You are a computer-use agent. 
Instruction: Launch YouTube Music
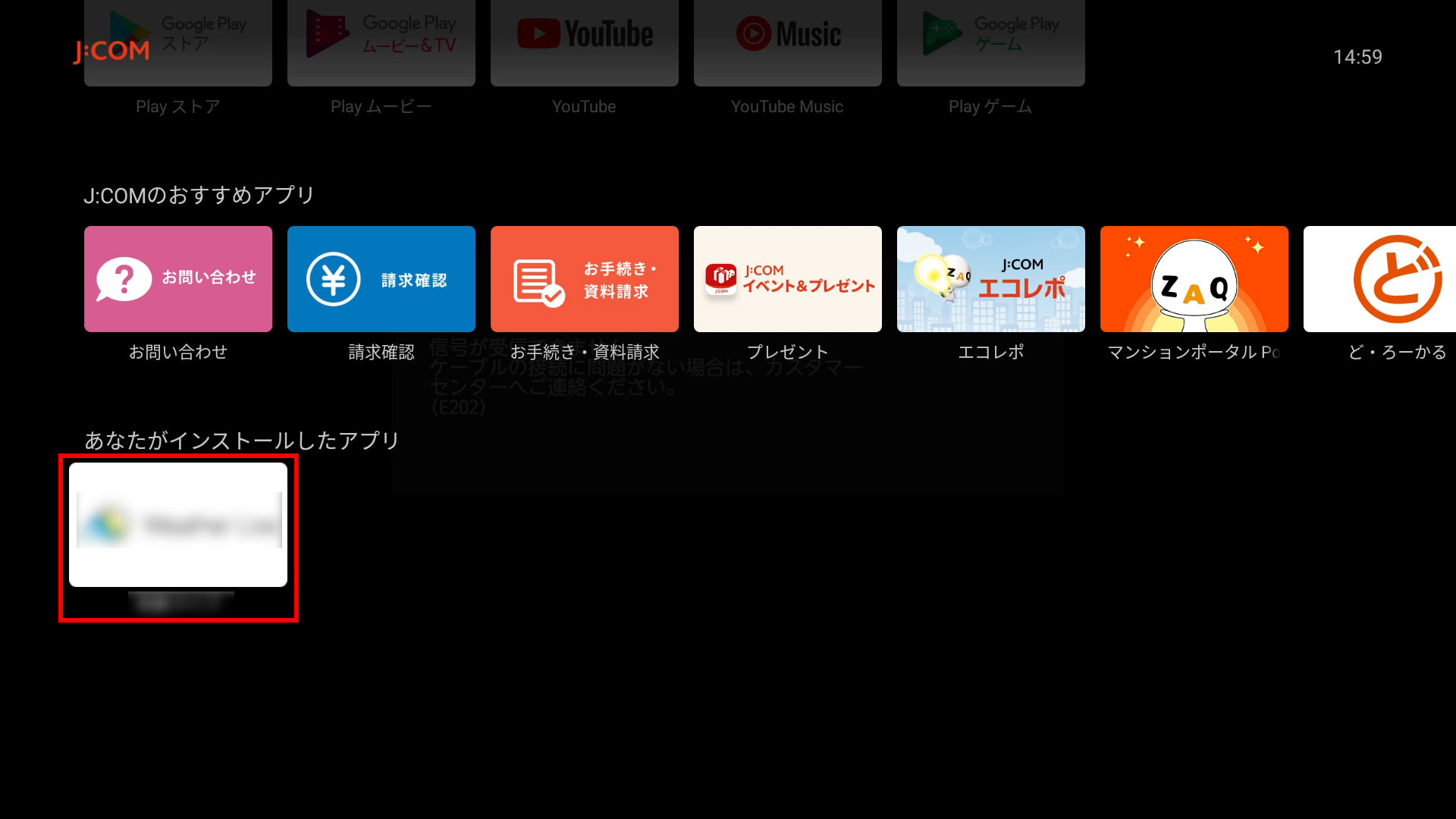[788, 42]
